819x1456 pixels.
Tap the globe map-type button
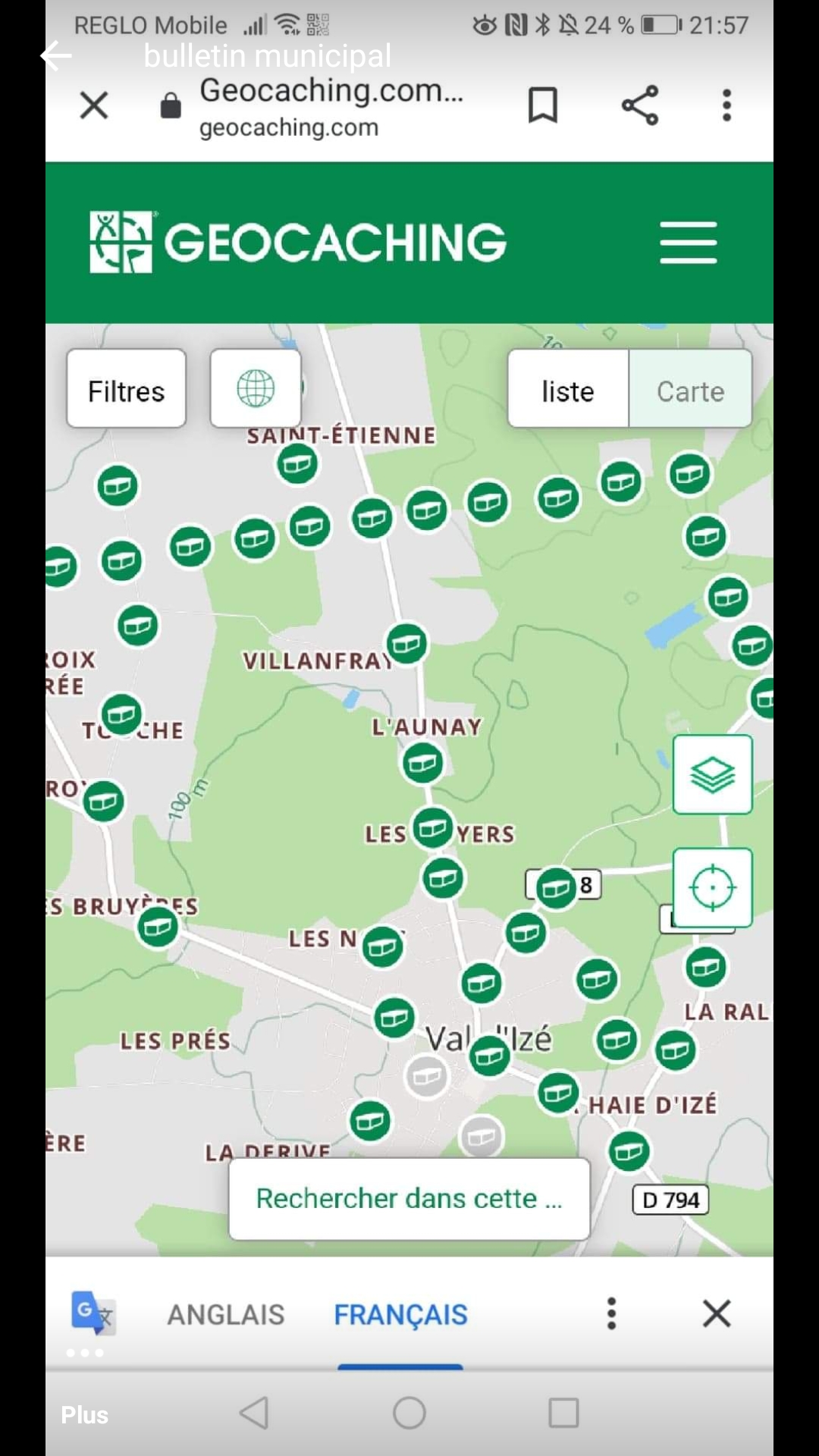click(256, 389)
